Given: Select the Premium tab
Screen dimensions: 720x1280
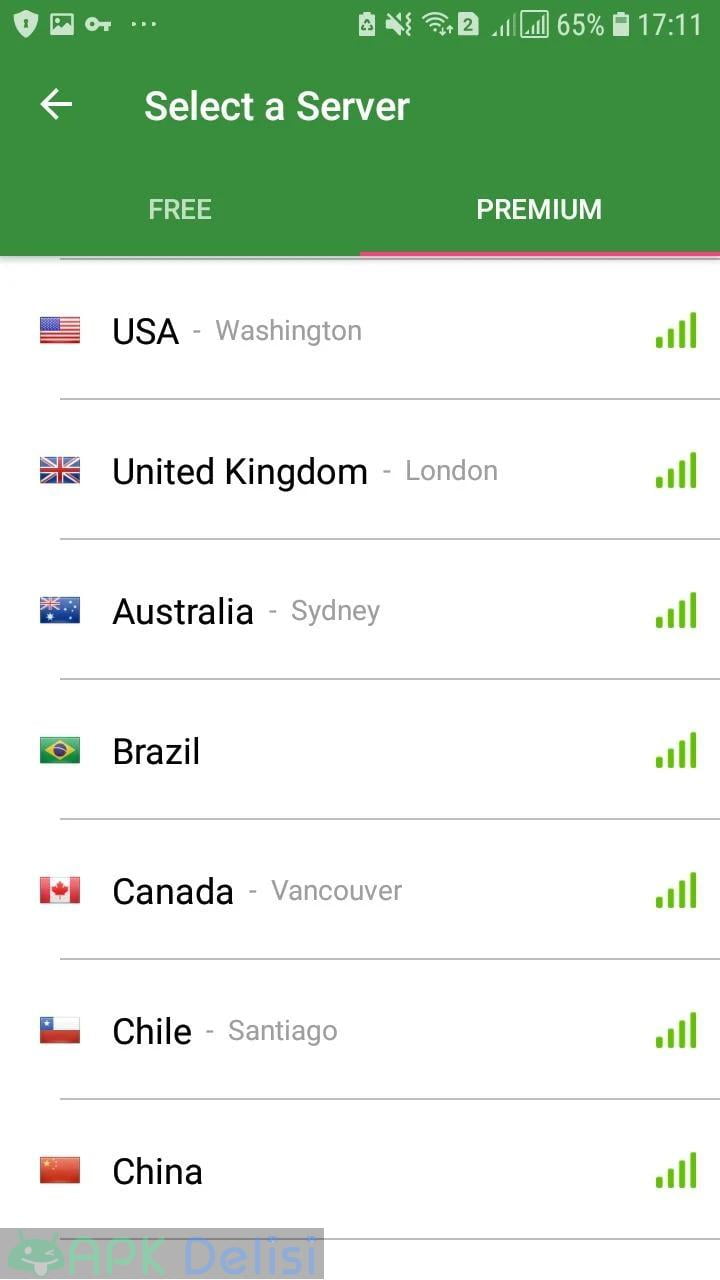Looking at the screenshot, I should 539,209.
